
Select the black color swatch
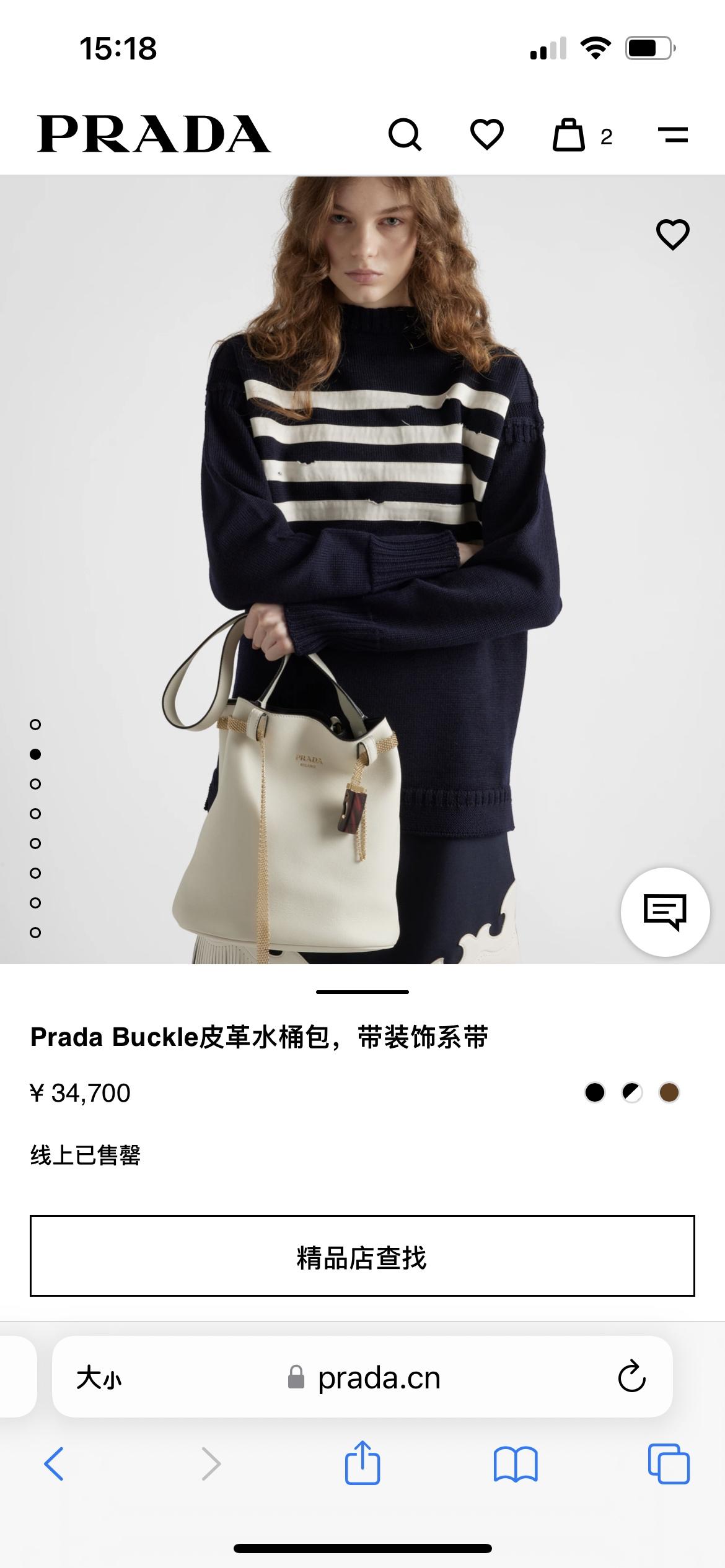click(594, 1092)
